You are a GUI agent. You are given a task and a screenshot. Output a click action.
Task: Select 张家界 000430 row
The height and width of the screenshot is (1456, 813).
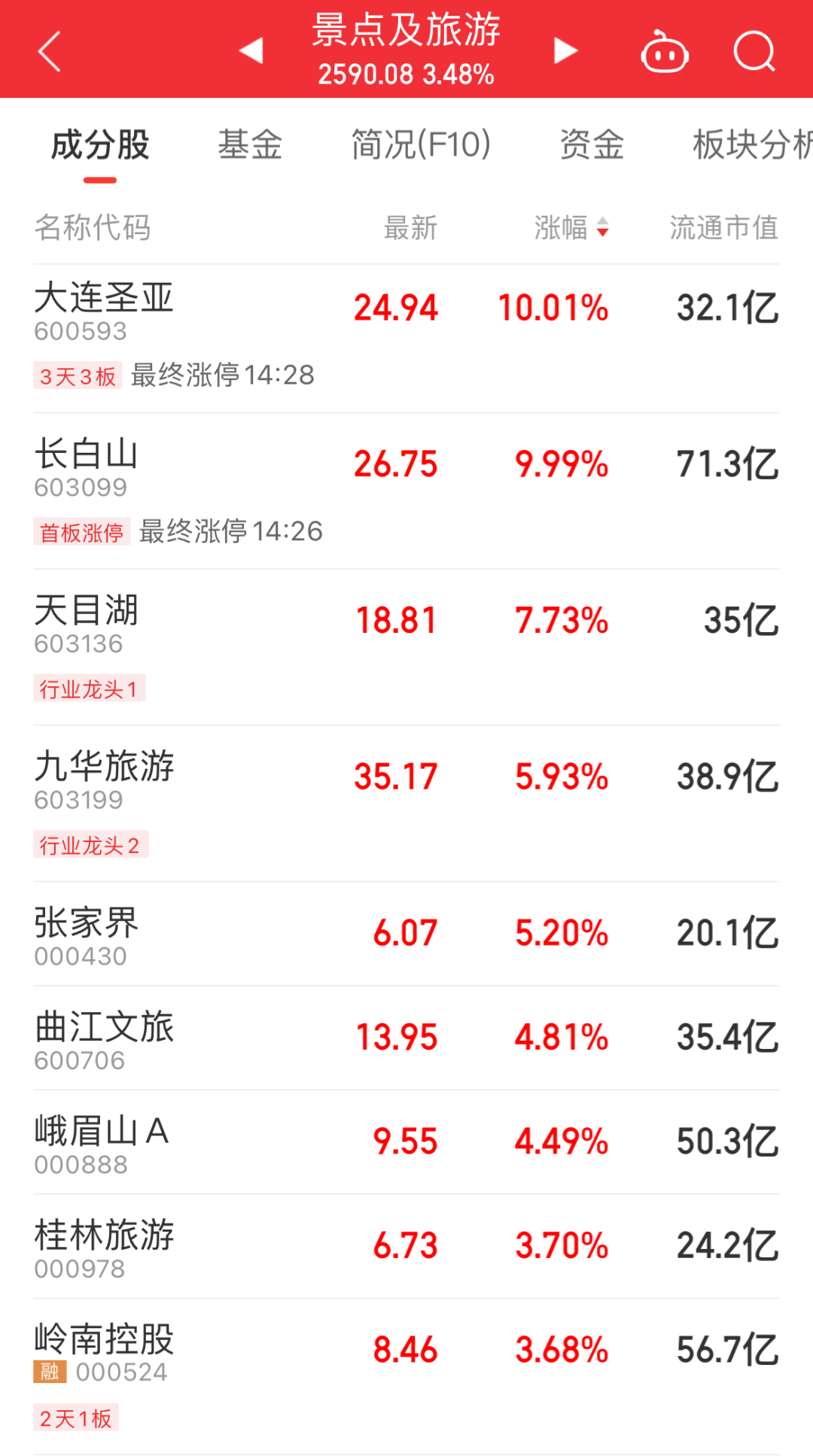point(406,935)
